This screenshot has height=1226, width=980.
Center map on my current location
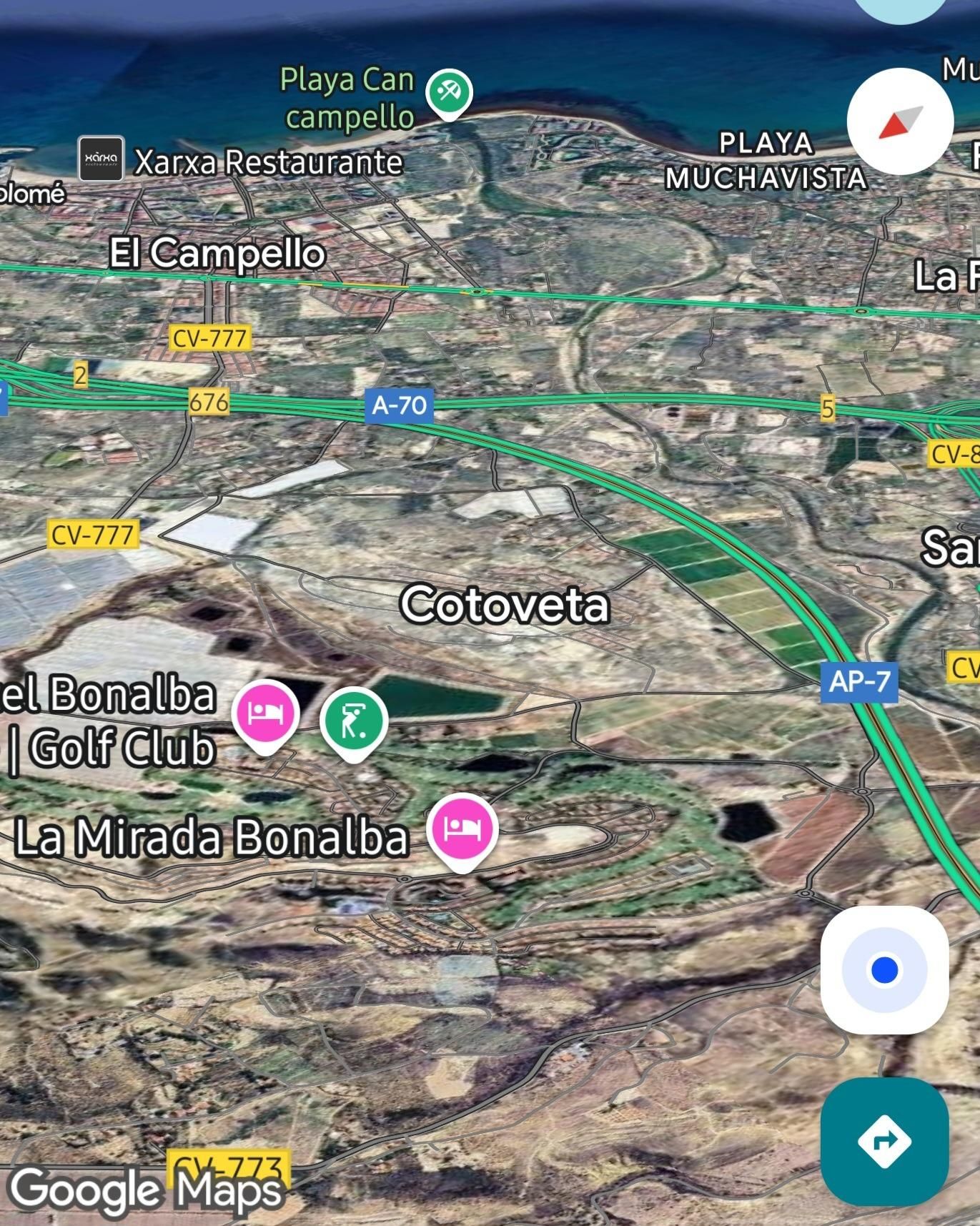pyautogui.click(x=884, y=970)
